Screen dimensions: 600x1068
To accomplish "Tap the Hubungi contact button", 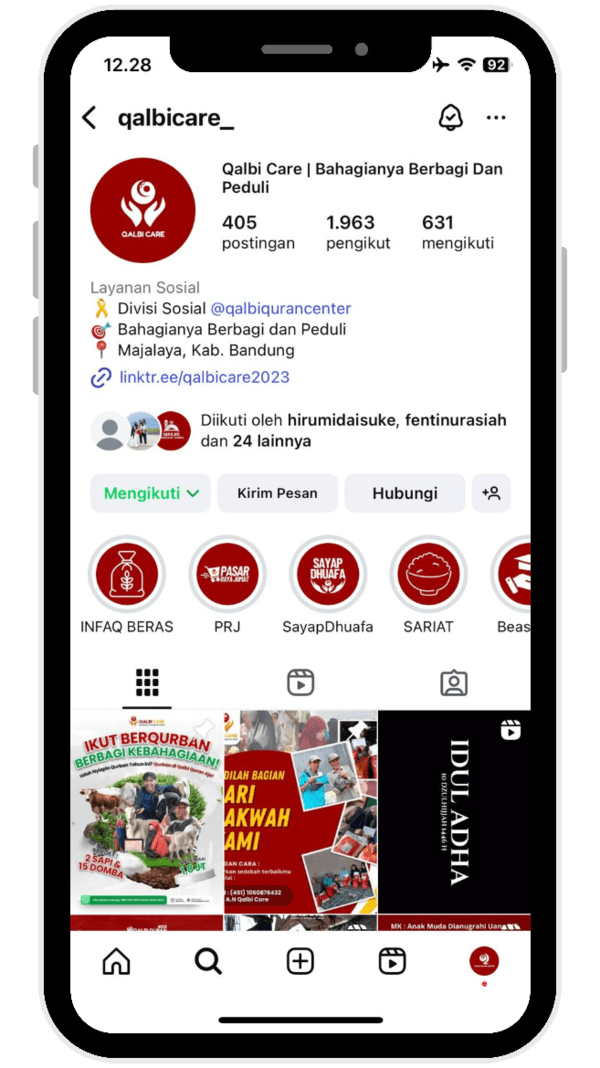I will (405, 493).
